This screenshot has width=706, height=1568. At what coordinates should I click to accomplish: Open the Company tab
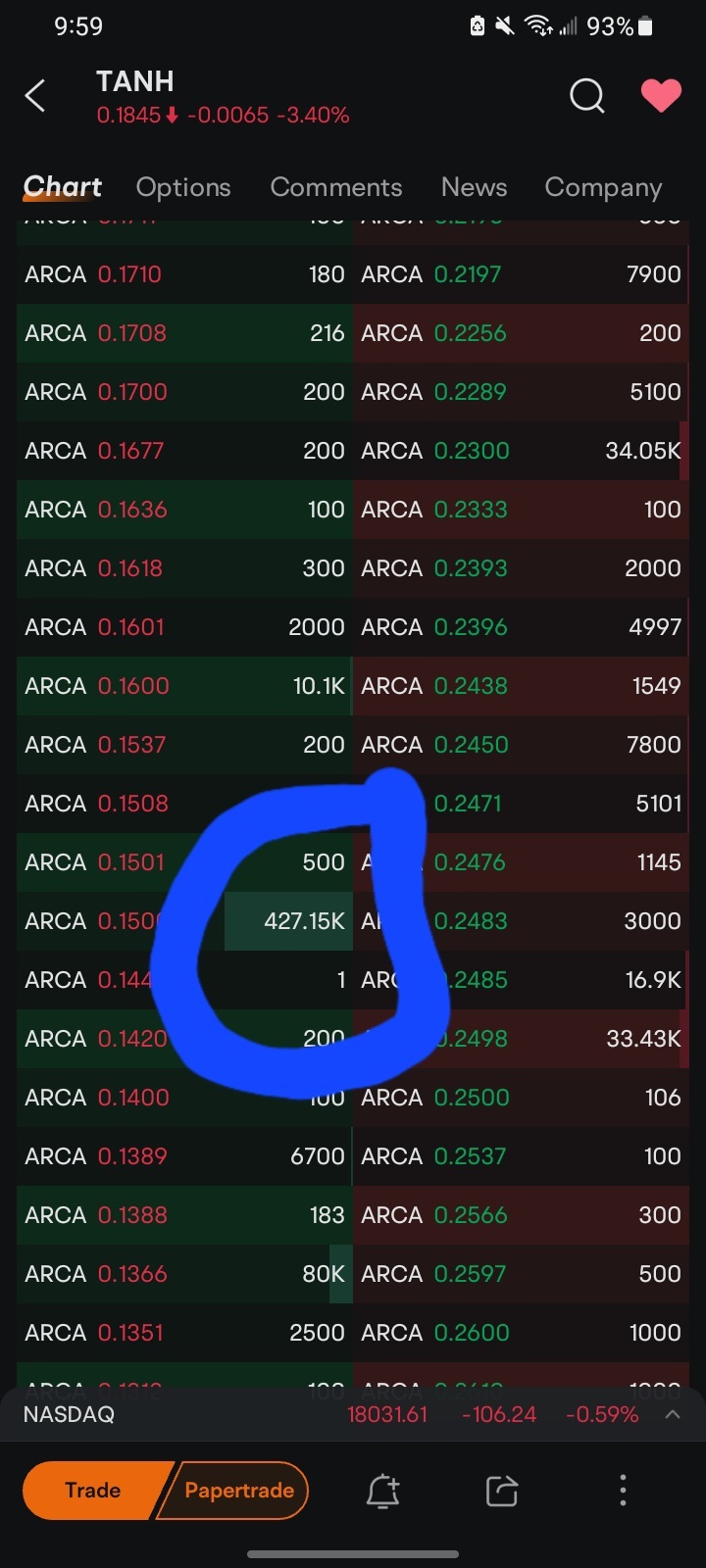603,187
